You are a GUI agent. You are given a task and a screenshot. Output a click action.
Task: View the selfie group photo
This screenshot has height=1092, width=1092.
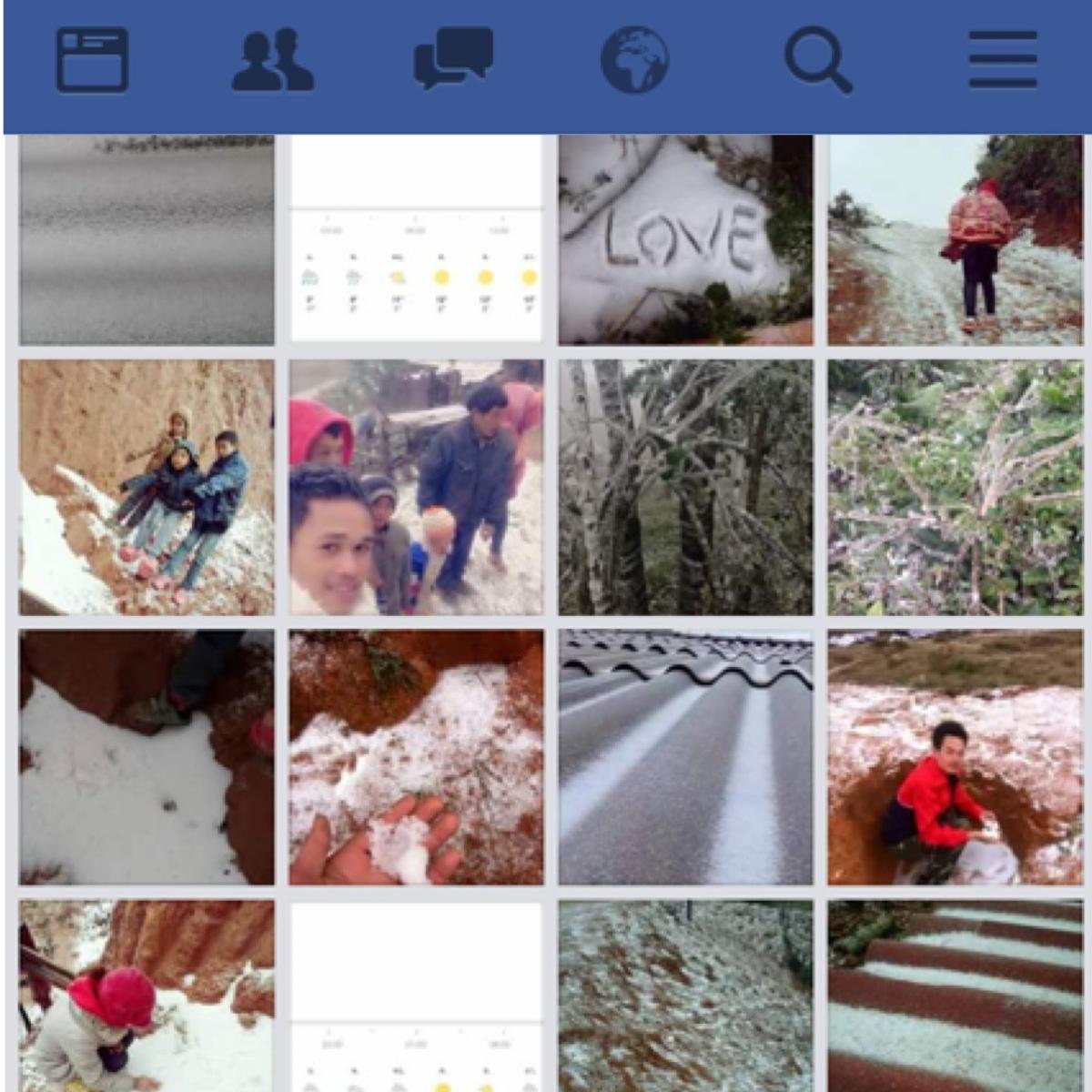[416, 487]
